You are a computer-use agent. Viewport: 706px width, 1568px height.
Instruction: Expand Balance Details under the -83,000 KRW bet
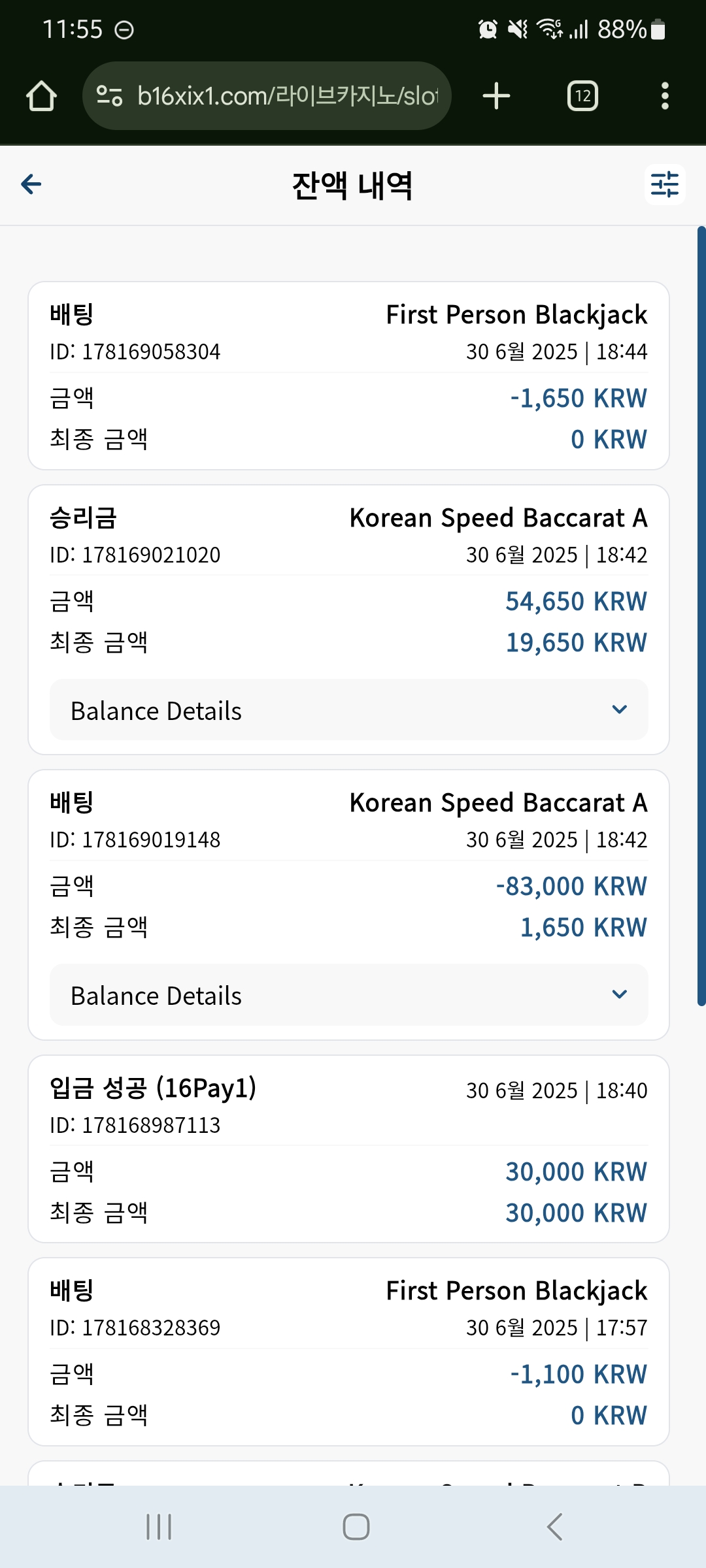coord(349,995)
